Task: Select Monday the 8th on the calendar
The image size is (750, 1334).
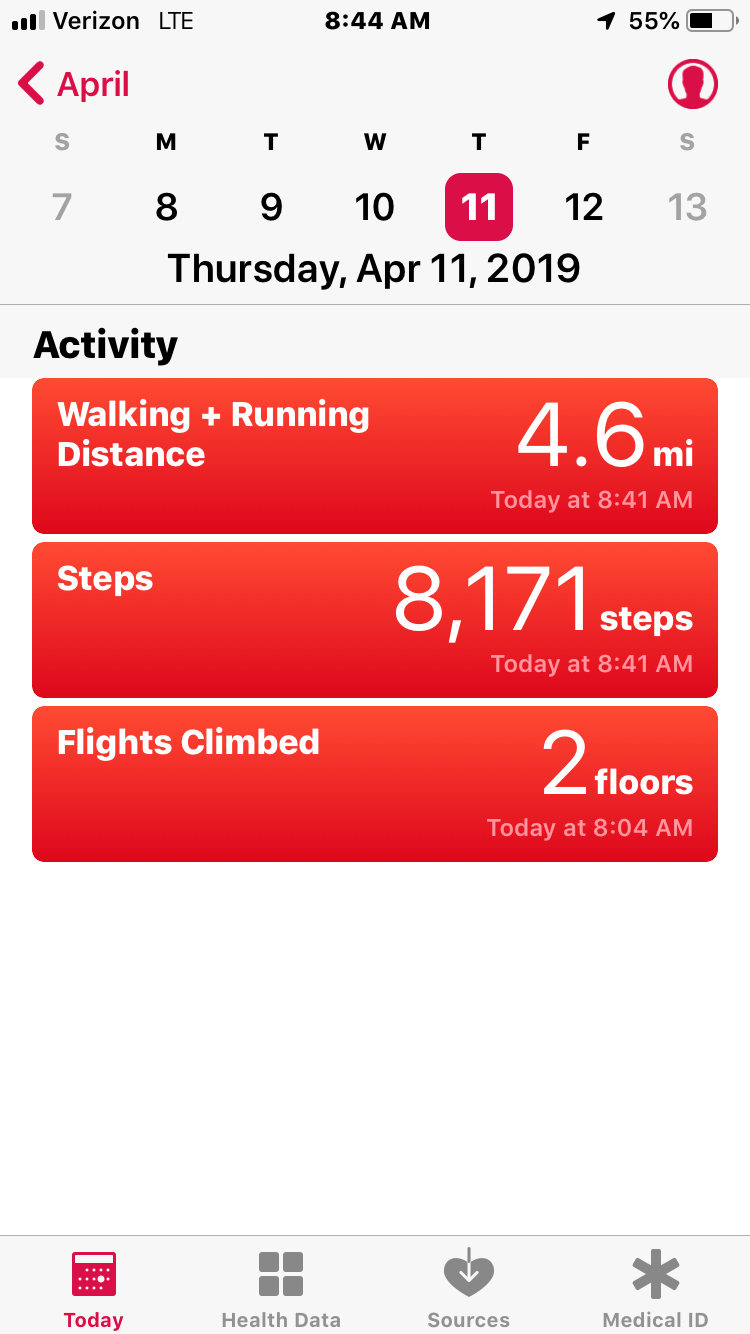Action: click(166, 207)
